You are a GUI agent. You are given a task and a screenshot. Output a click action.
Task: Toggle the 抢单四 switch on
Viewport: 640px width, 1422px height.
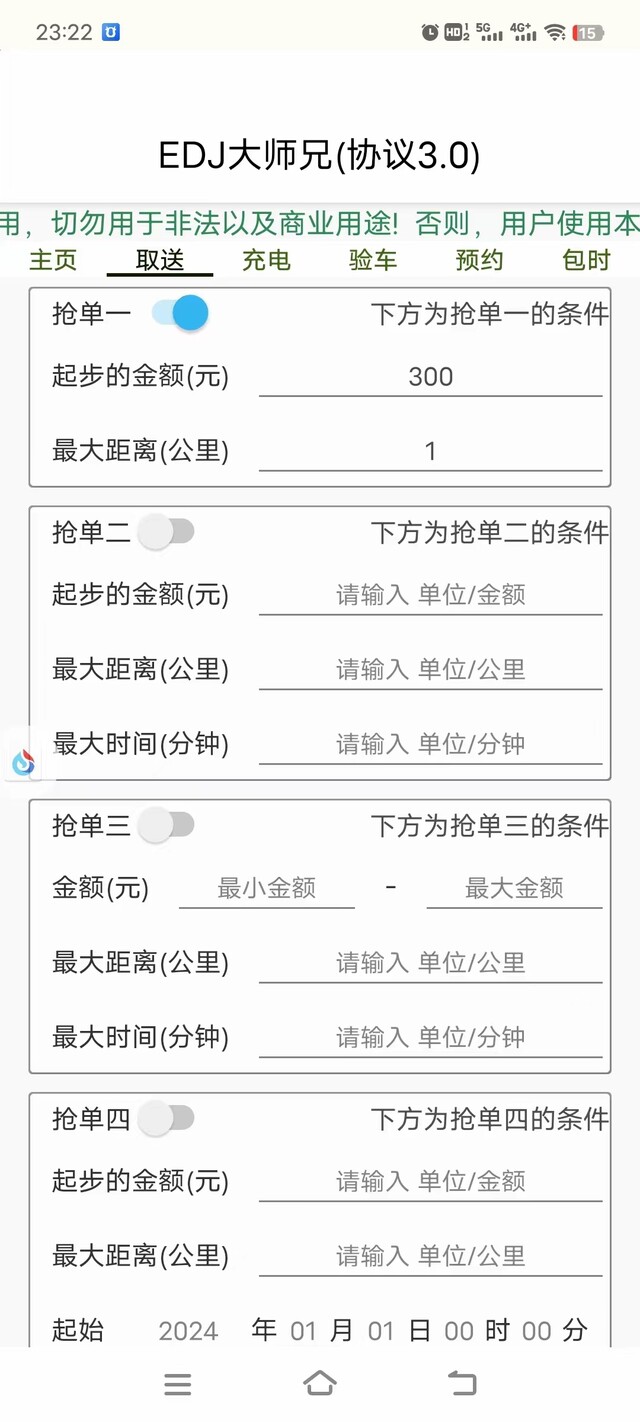pyautogui.click(x=166, y=1118)
